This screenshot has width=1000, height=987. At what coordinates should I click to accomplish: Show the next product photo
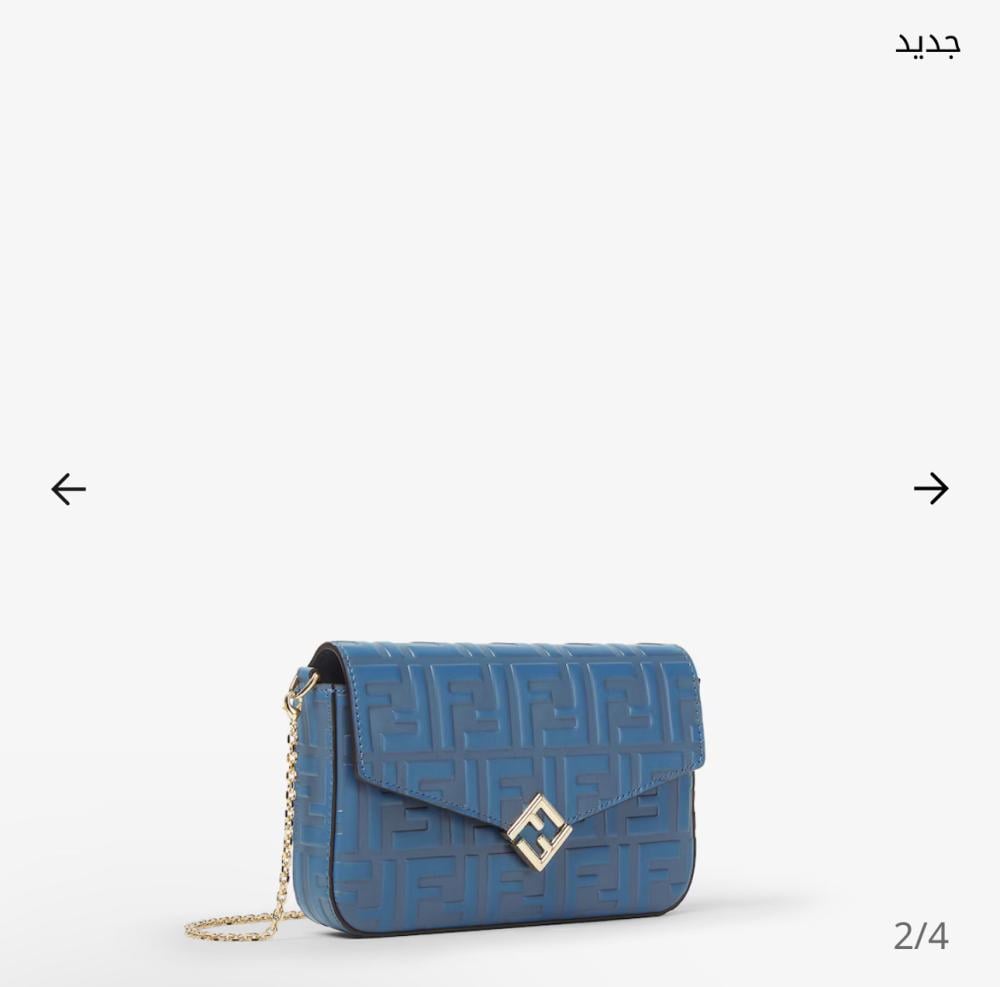[931, 489]
